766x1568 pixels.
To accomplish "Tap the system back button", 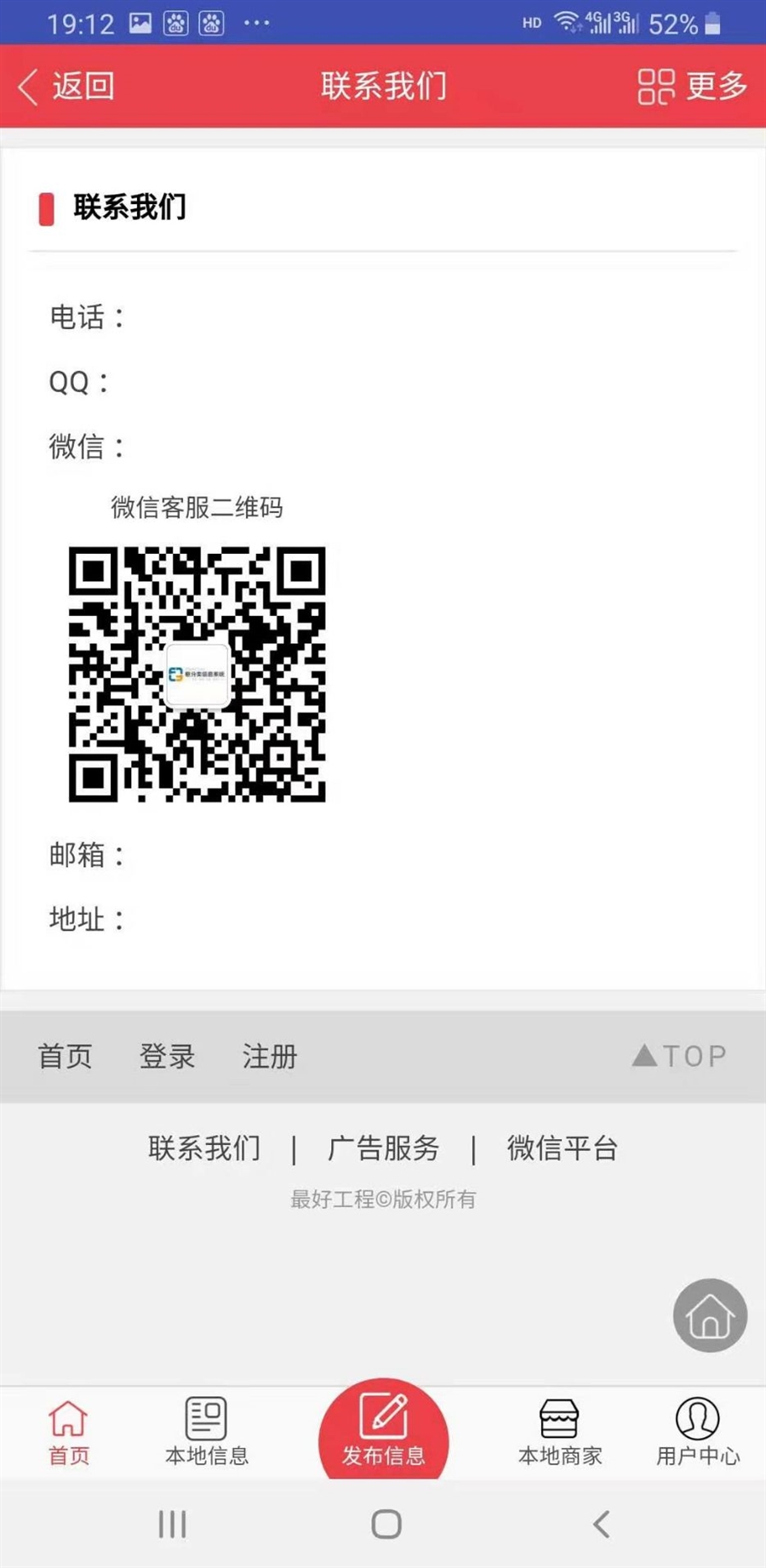I will (601, 1524).
